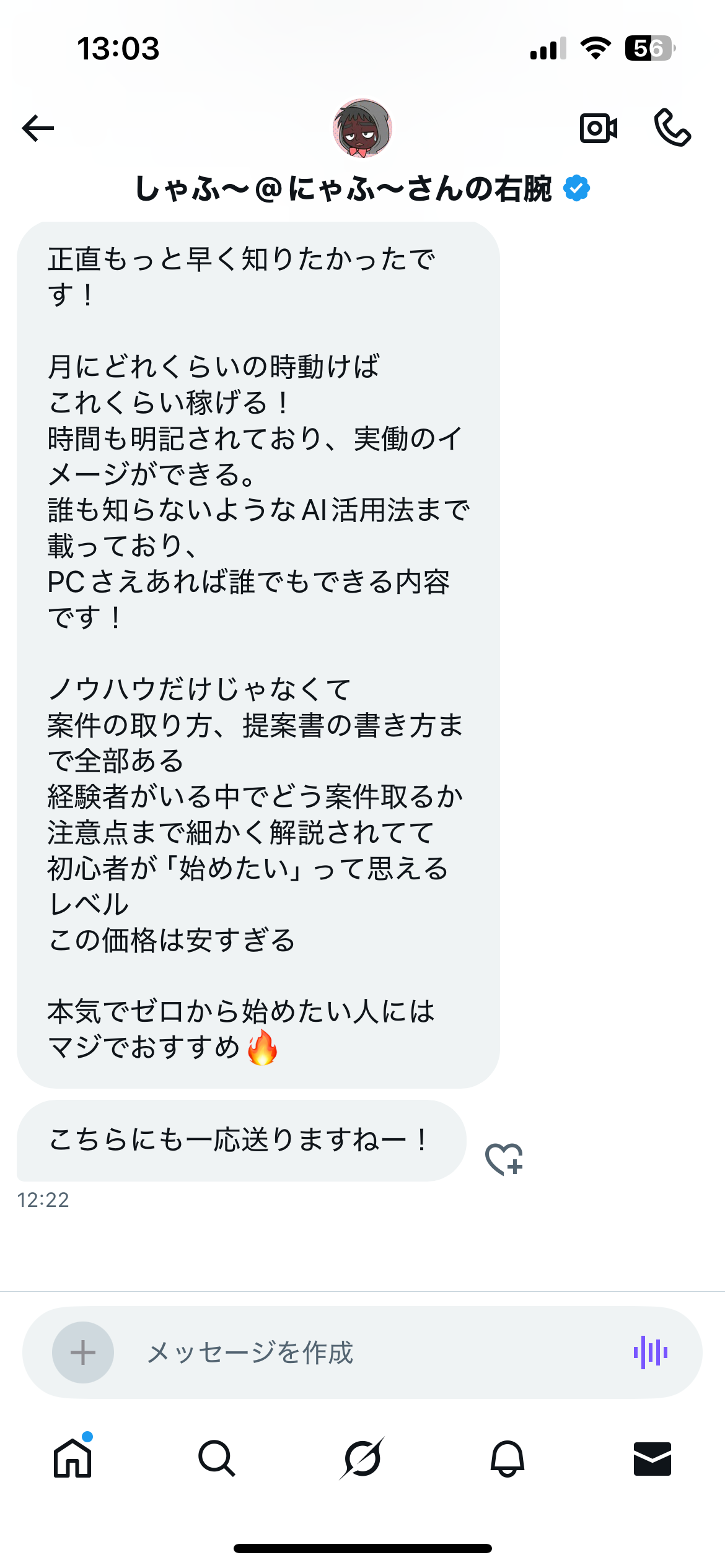Add a reaction to こちらにも一応送りますねー！
Viewport: 725px width, 1568px height.
pos(504,1159)
